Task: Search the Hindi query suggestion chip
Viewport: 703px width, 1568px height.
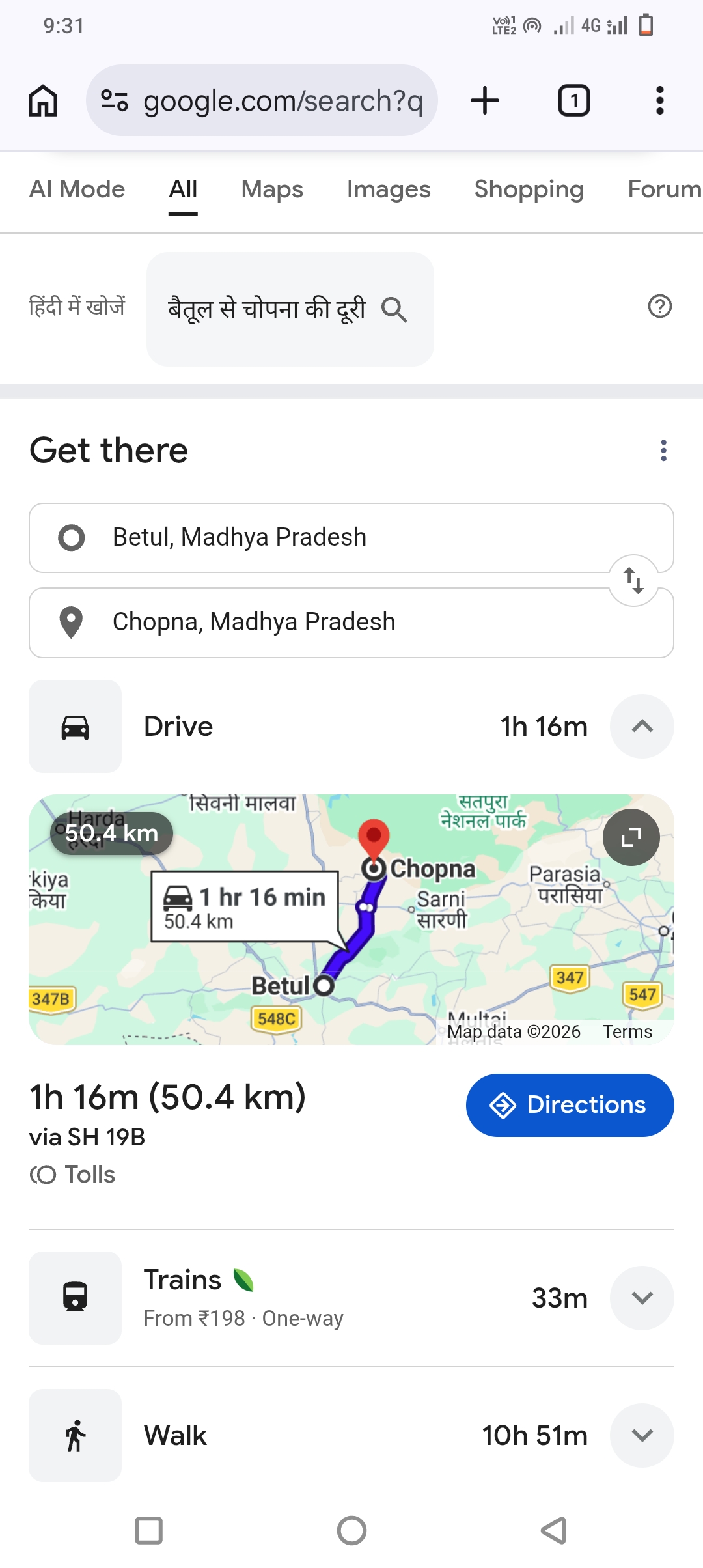Action: [x=290, y=309]
